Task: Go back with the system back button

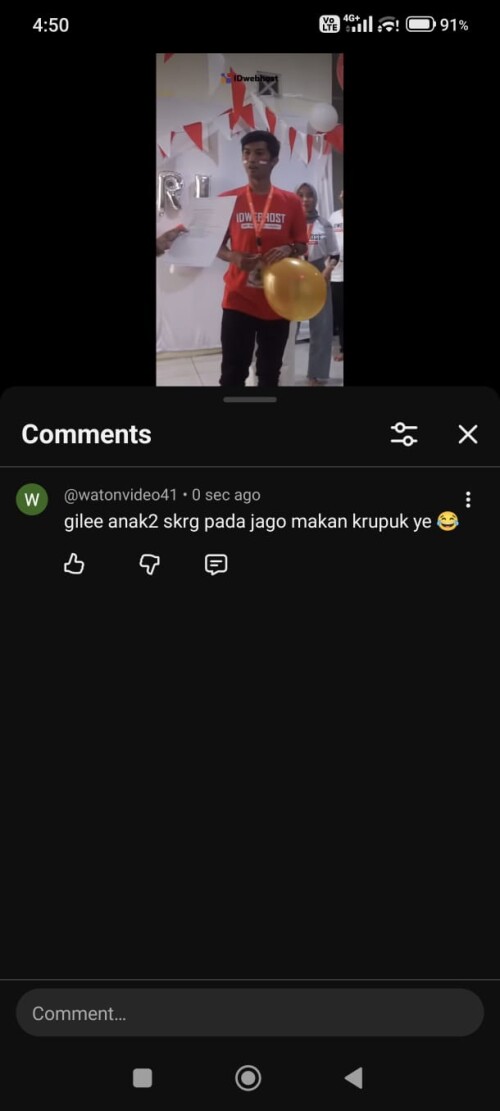Action: (x=353, y=1078)
